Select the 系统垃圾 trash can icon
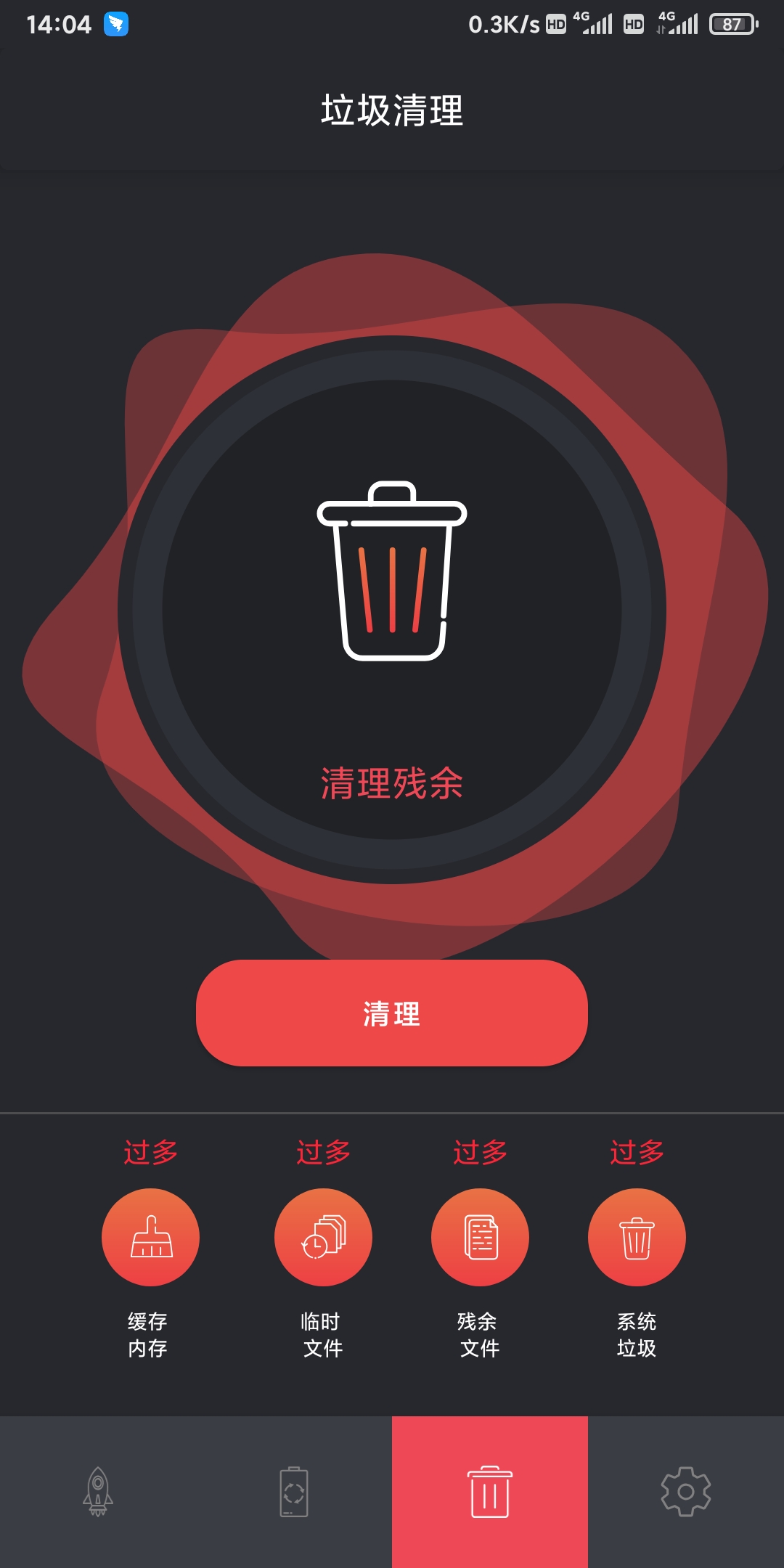The width and height of the screenshot is (784, 1568). 637,1238
